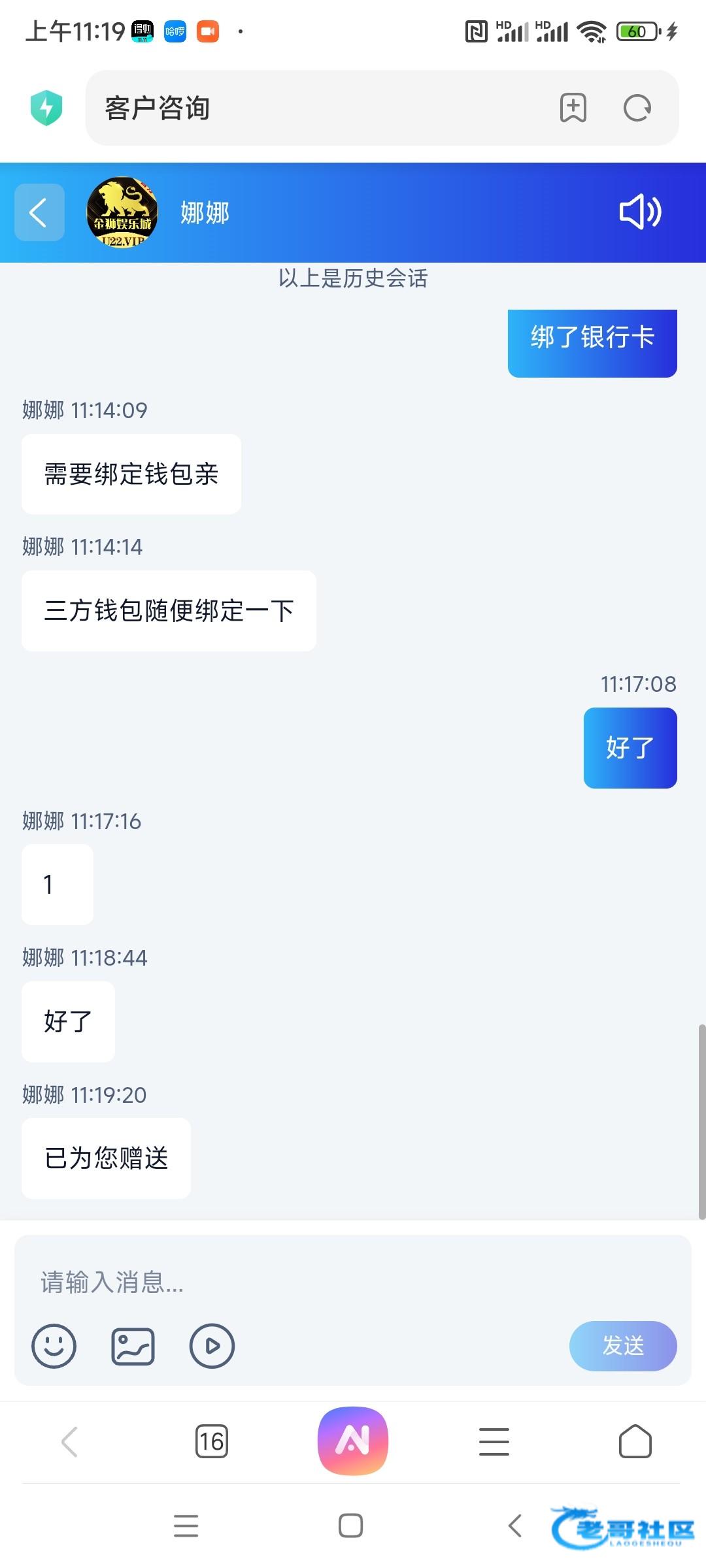
Task: Tap the back arrow beside 娜娜
Action: pyautogui.click(x=39, y=212)
